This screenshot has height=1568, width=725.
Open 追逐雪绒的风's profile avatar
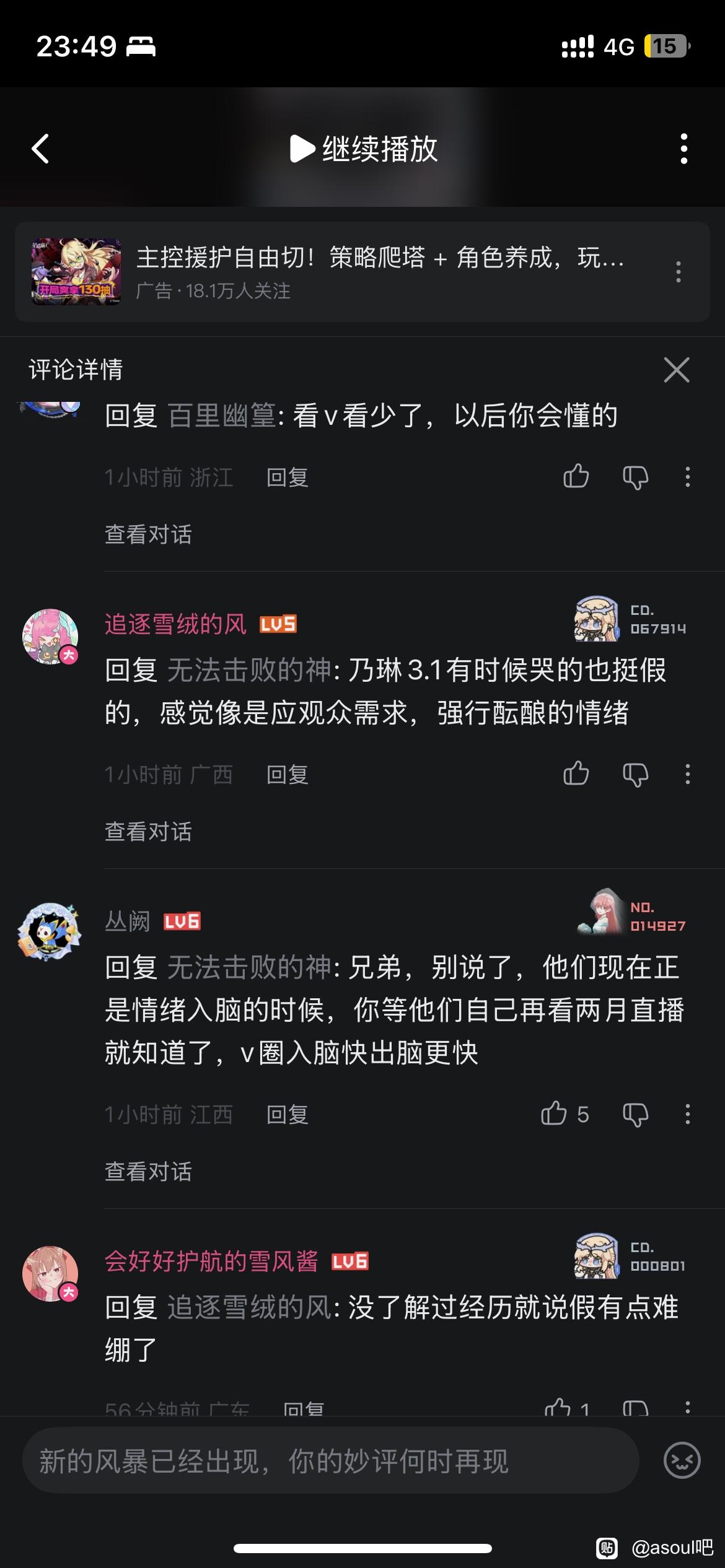[x=50, y=636]
